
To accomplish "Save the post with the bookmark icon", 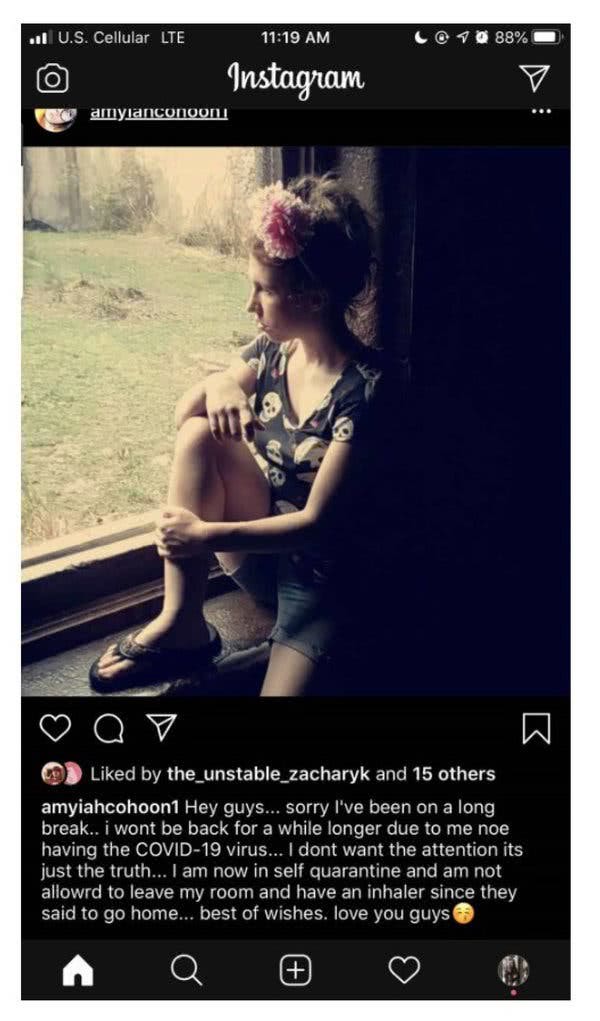I will coord(536,730).
